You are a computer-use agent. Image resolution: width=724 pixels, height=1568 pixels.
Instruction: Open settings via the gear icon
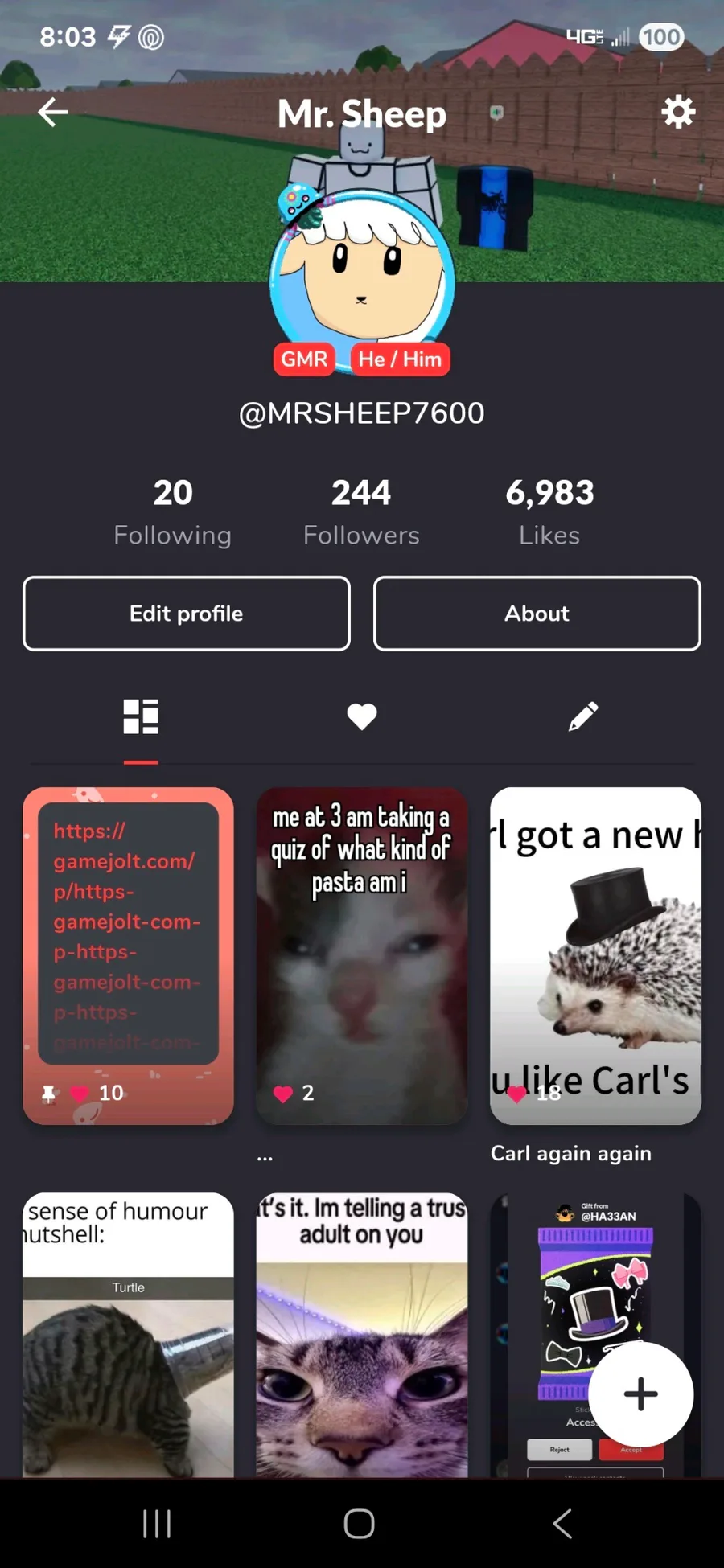(x=678, y=112)
